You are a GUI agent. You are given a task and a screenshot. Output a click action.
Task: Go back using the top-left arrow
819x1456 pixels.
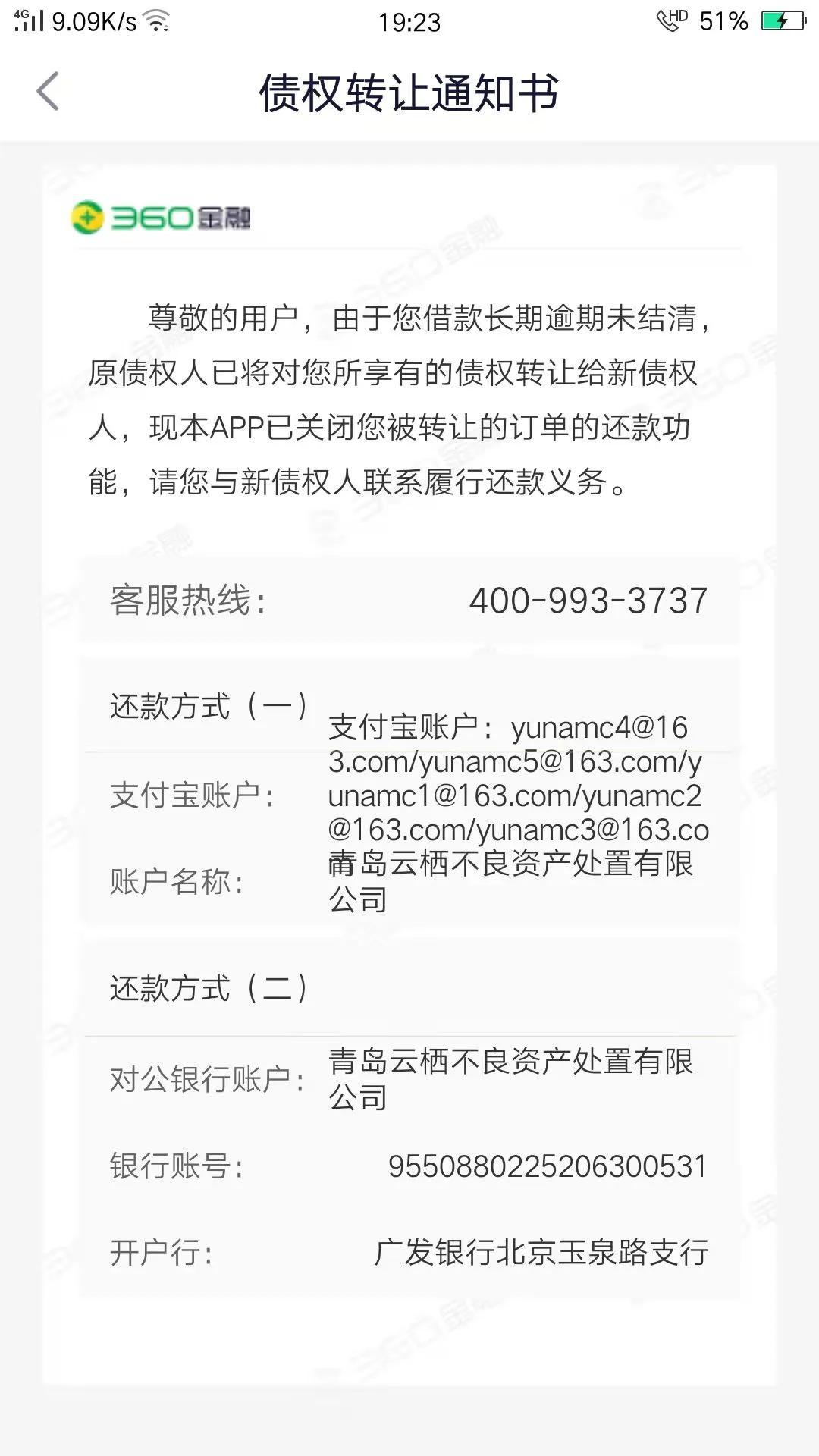pyautogui.click(x=48, y=92)
